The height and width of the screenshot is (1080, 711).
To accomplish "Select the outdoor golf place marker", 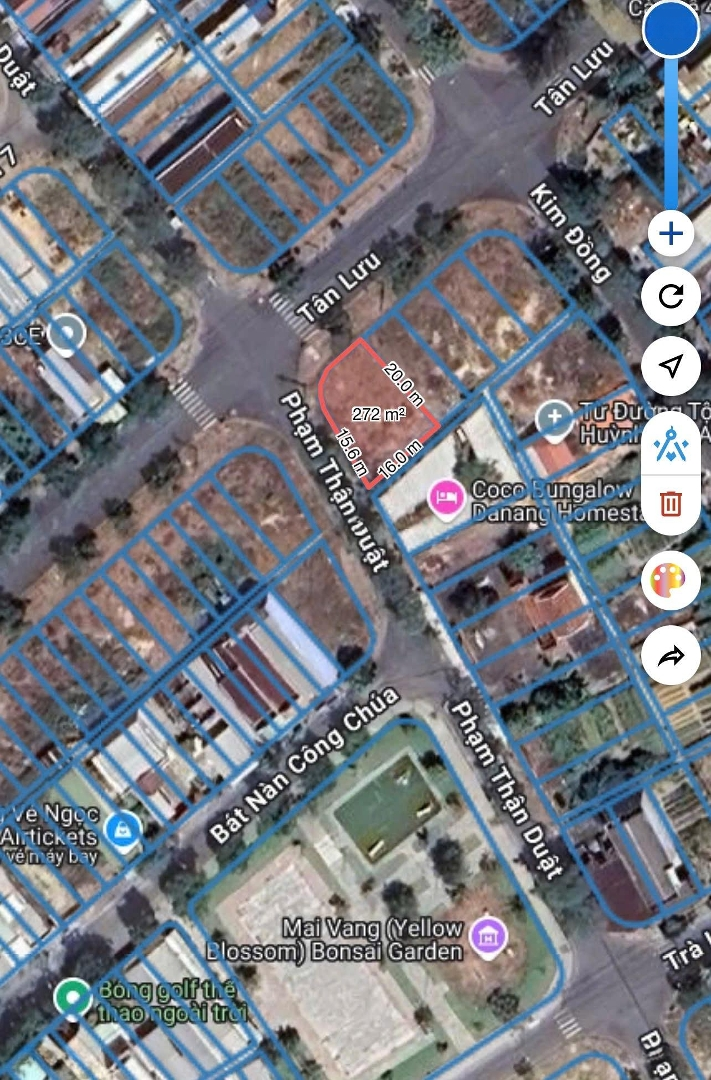I will [x=71, y=996].
